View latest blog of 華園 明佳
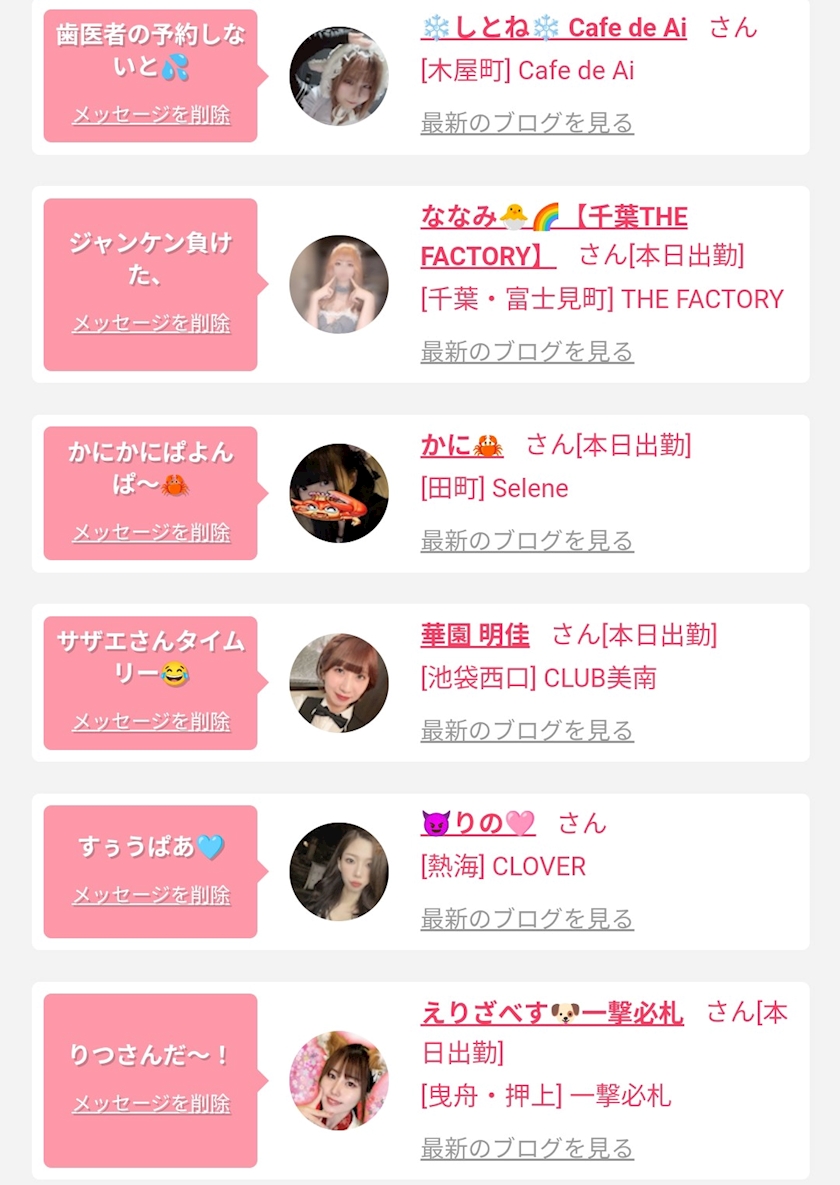840x1185 pixels. pos(527,731)
